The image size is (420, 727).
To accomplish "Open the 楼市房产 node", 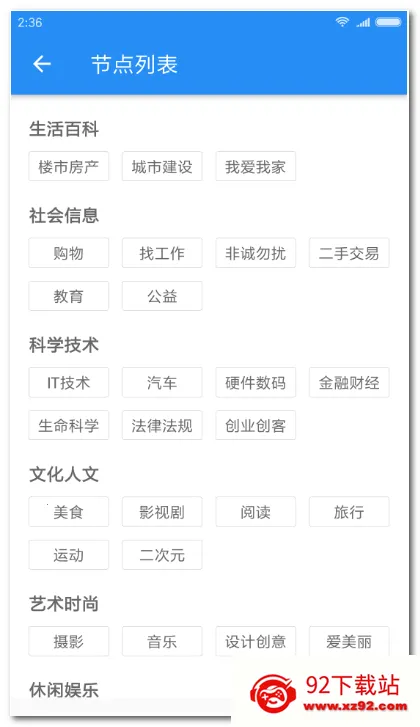I will 69,166.
